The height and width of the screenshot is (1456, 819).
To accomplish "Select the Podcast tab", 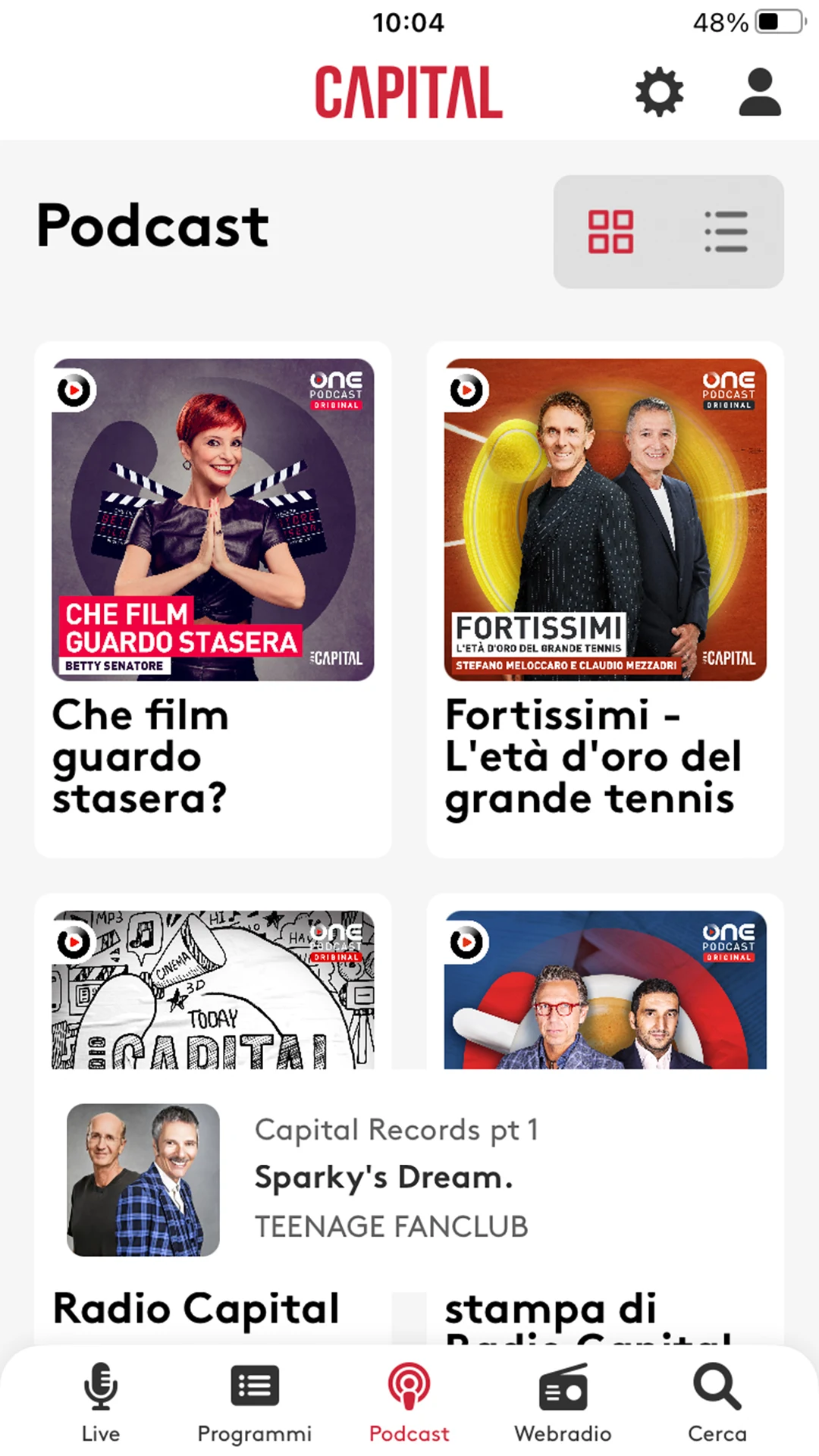I will (409, 1403).
